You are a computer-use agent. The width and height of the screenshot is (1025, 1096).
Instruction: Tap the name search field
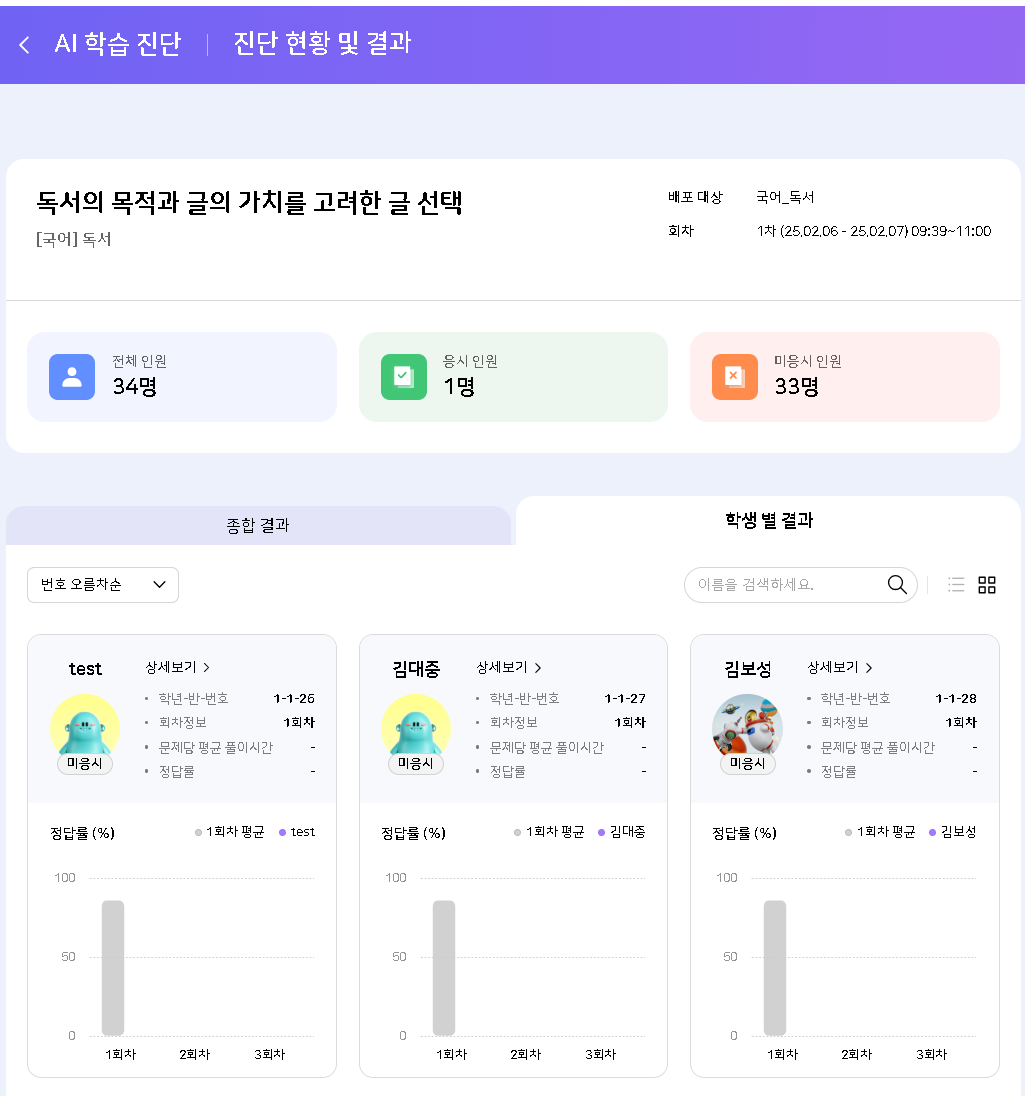coord(785,585)
